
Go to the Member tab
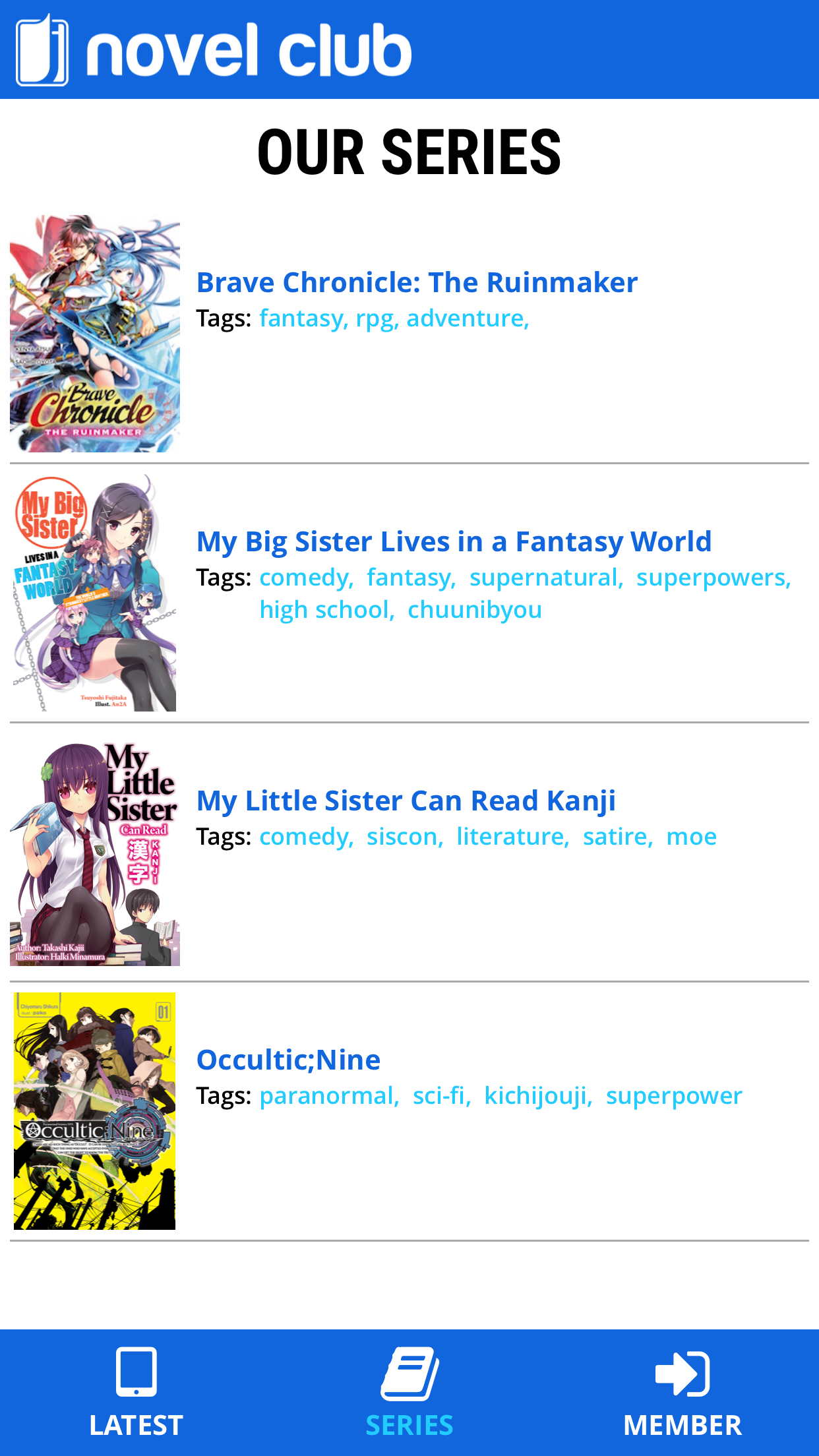pos(682,1393)
